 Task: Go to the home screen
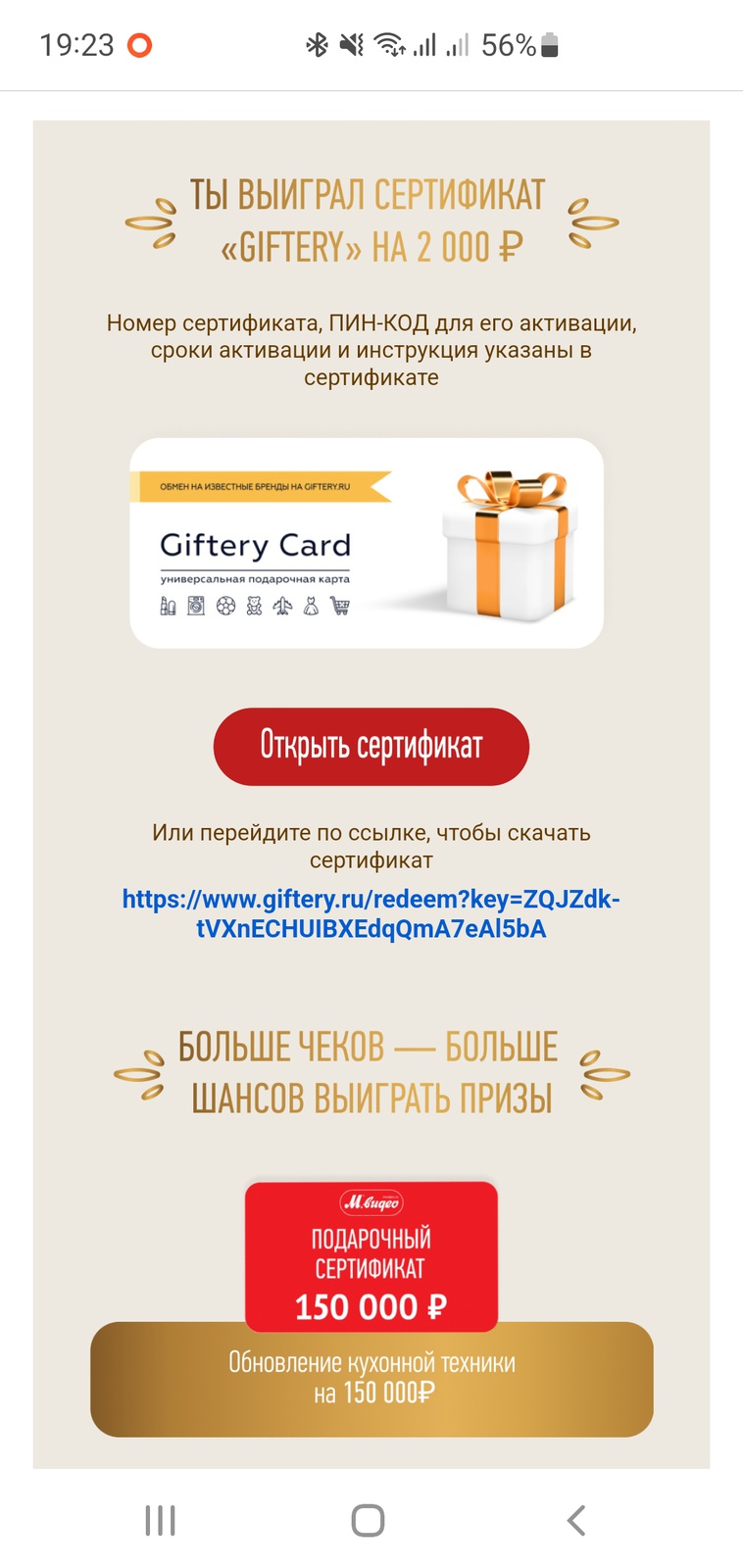coord(368,1520)
